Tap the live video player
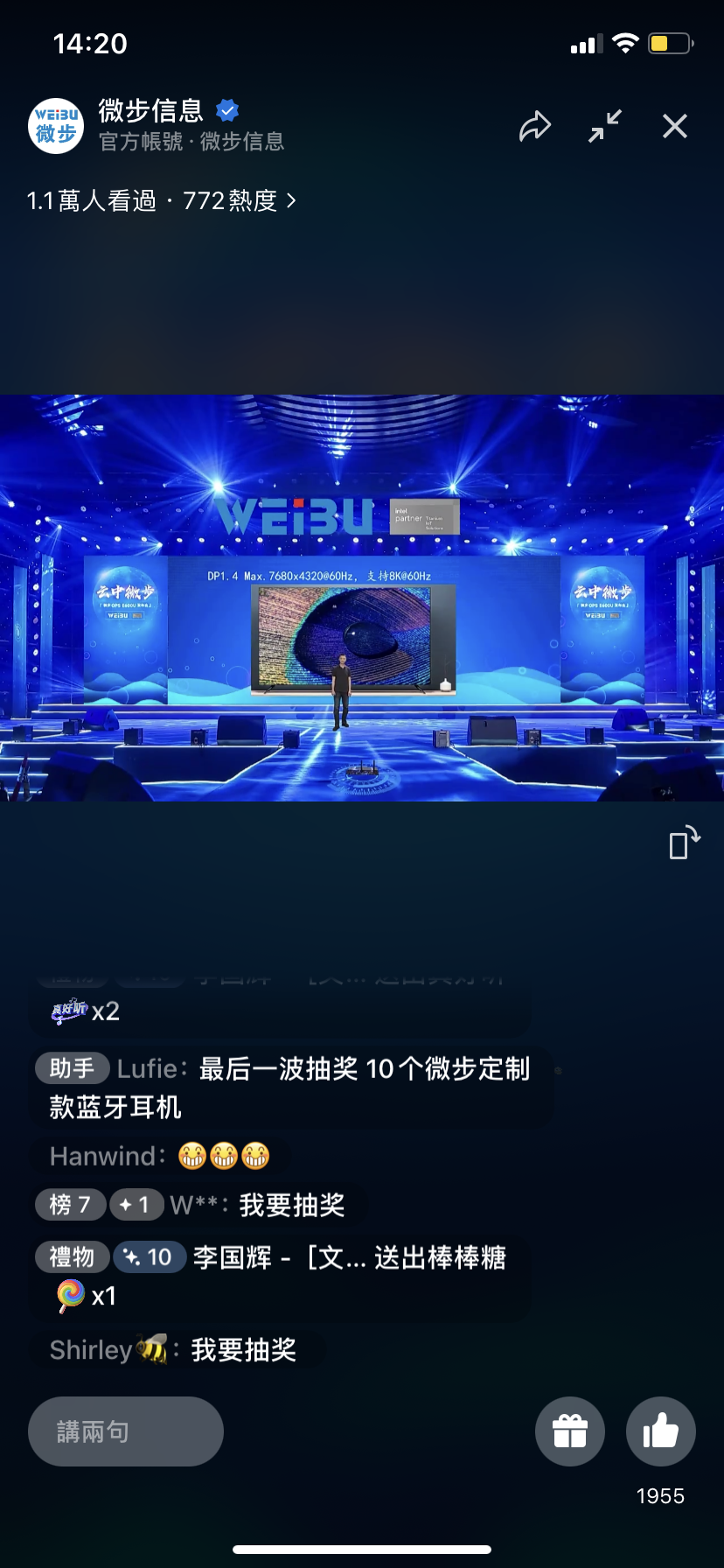The width and height of the screenshot is (724, 1568). tap(362, 598)
